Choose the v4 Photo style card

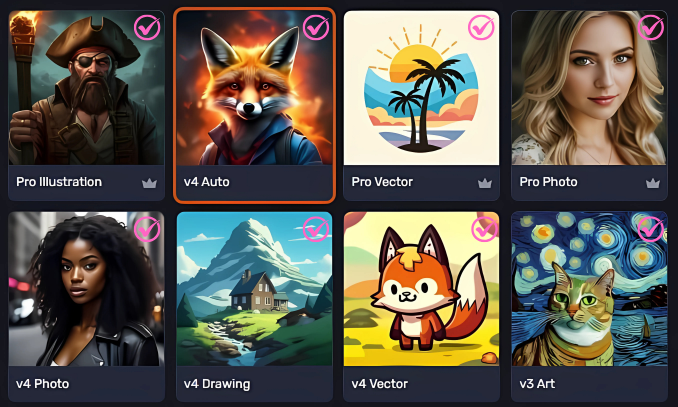click(86, 300)
